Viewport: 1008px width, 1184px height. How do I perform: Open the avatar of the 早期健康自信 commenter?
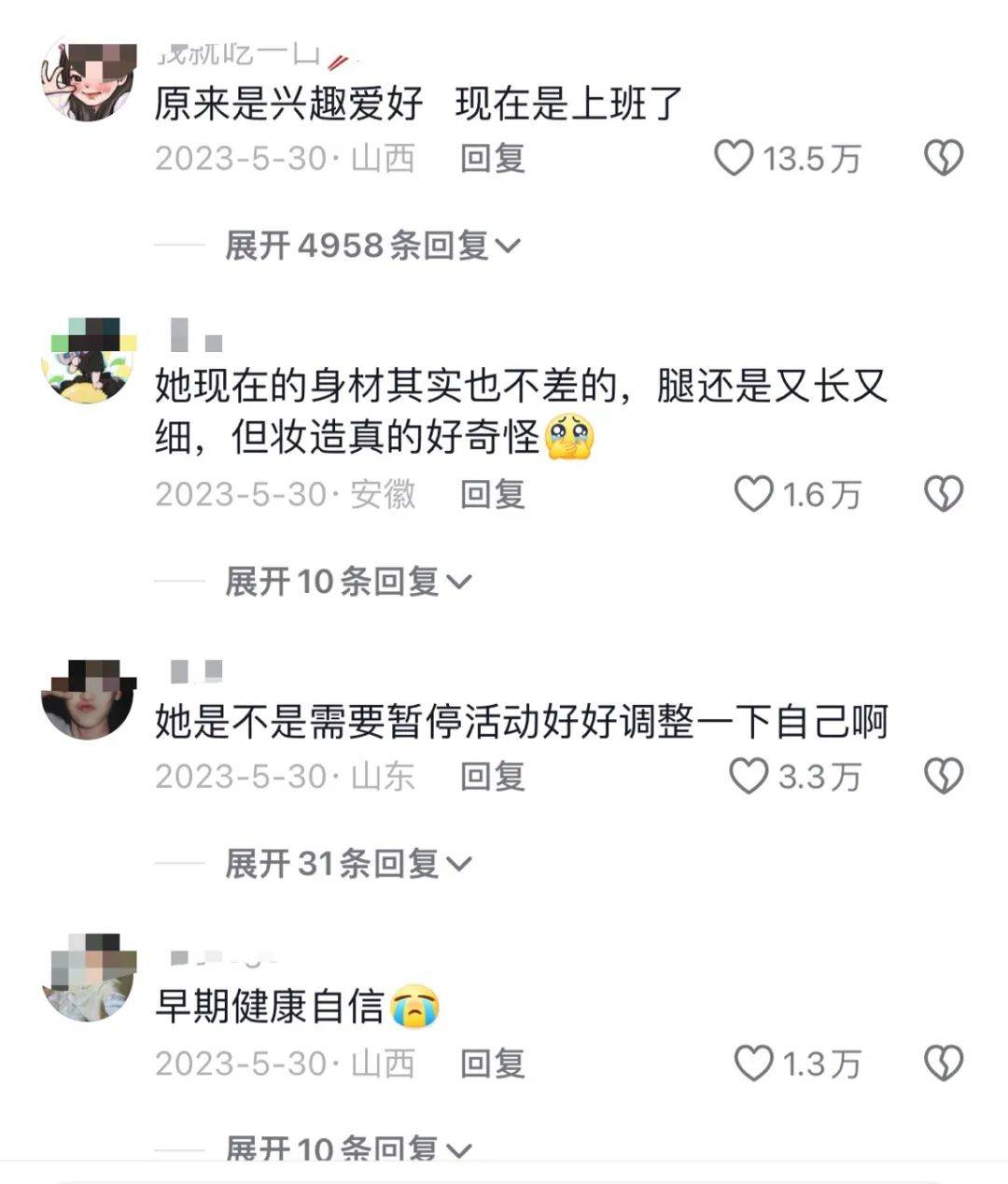coord(89,978)
